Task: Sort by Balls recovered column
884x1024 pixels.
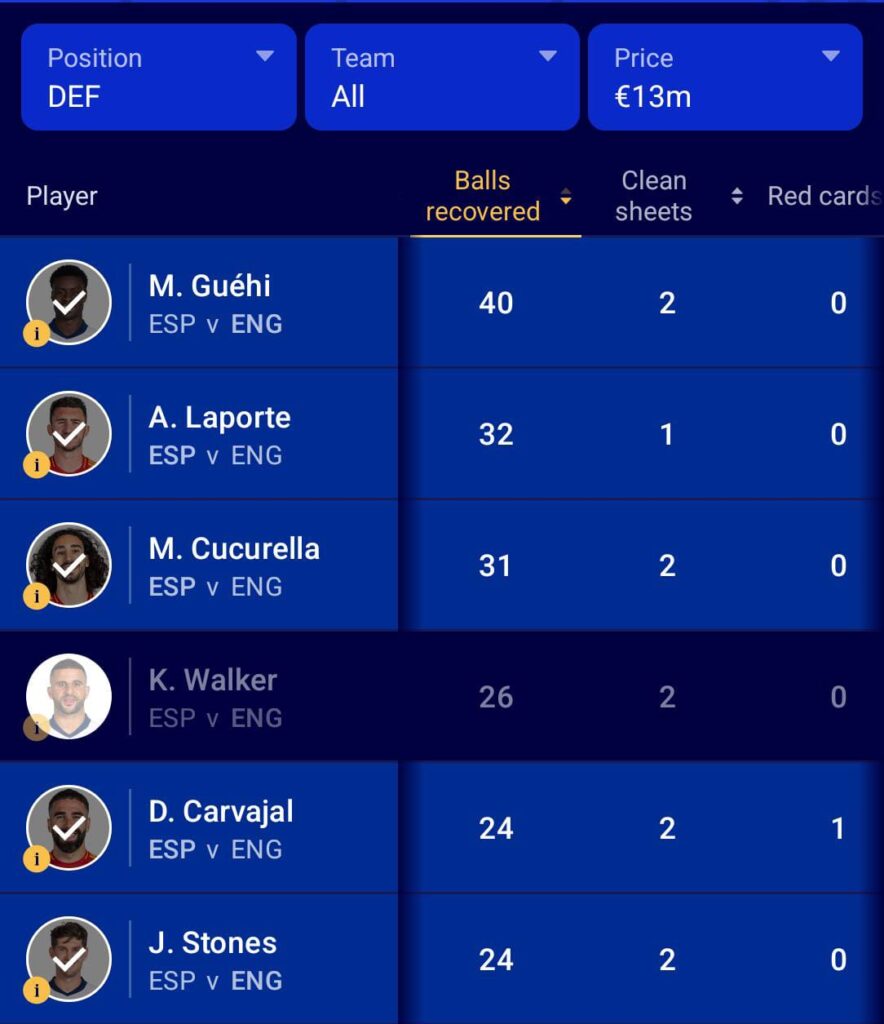Action: click(x=495, y=196)
